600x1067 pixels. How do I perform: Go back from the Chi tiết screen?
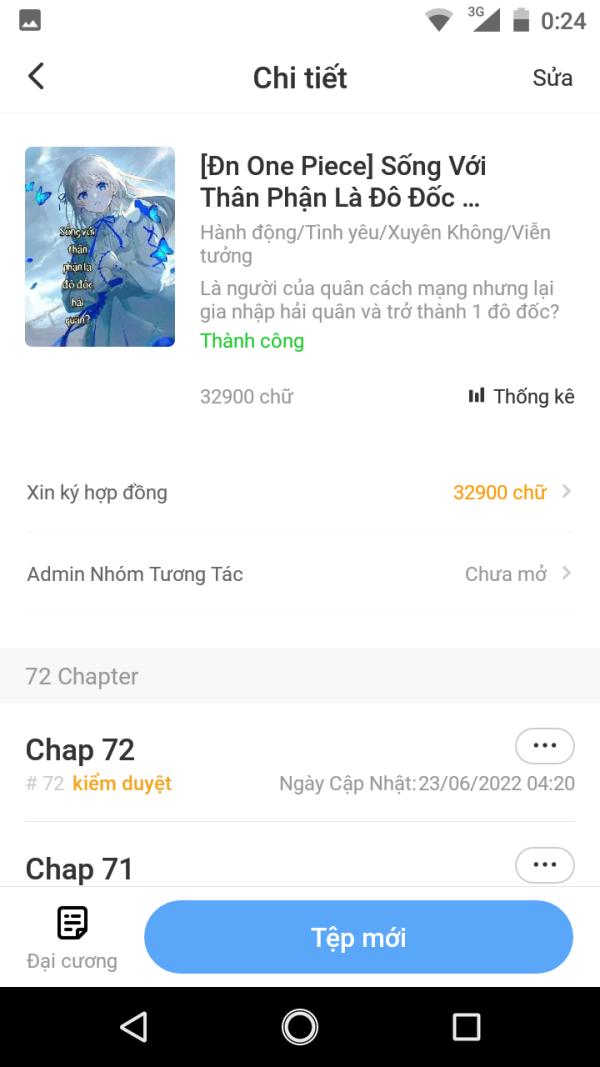(36, 77)
